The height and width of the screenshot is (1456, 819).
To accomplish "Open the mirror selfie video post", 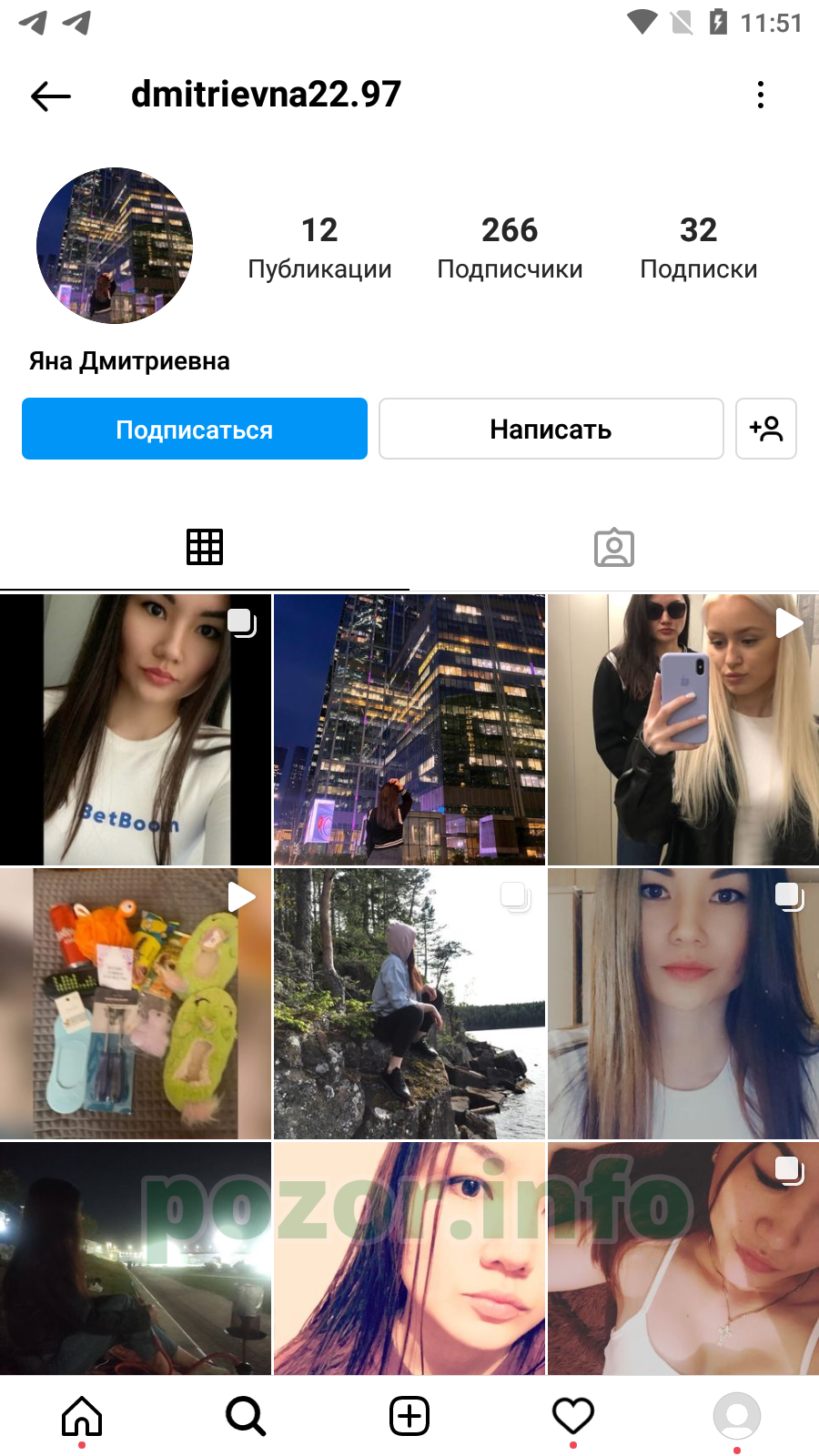I will (x=683, y=730).
